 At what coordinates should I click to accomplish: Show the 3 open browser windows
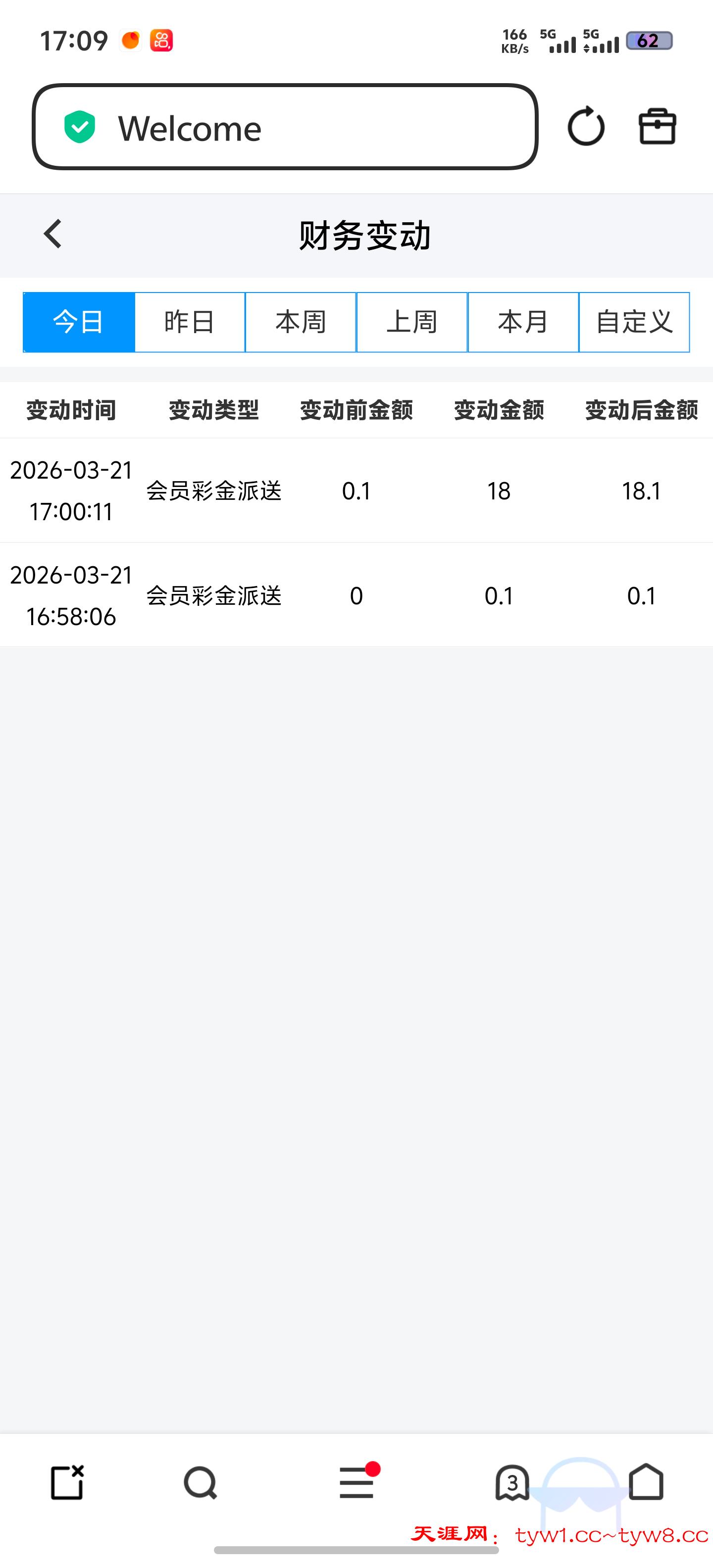(x=512, y=1483)
